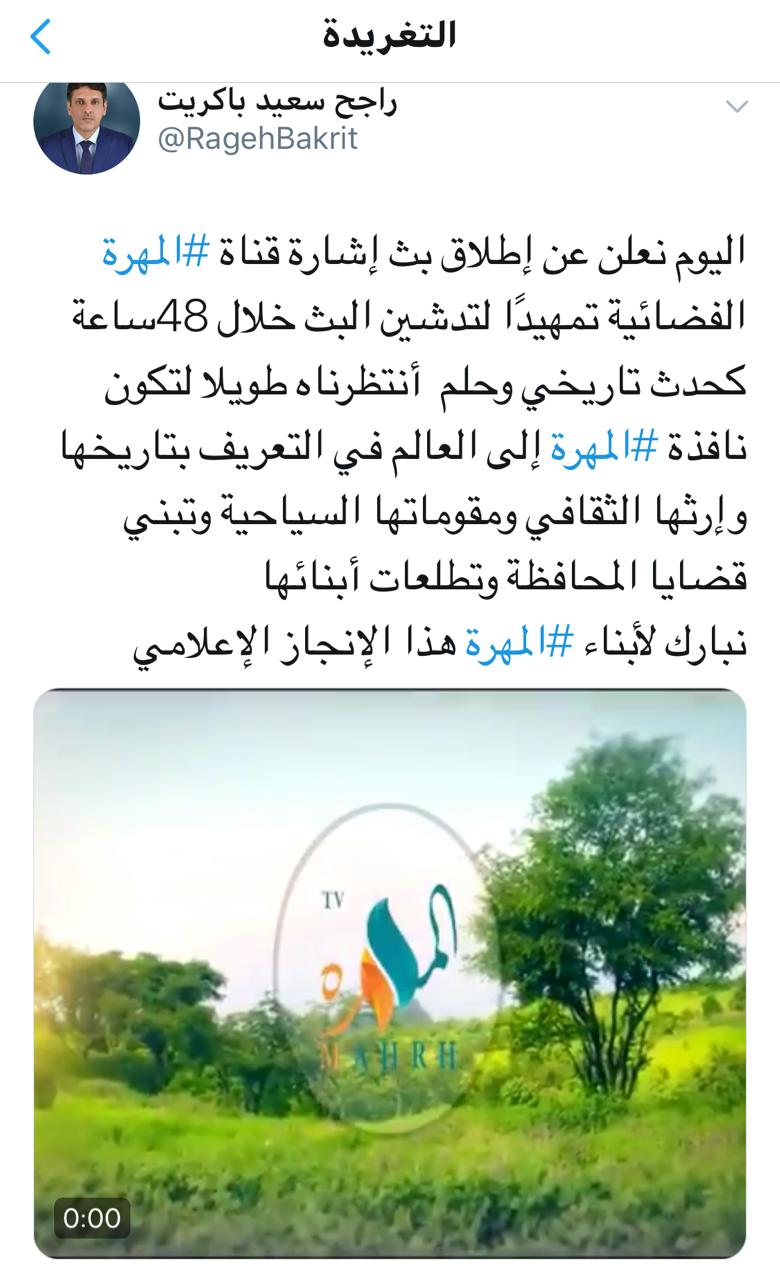Open the @RagehBakrit handle

257,139
